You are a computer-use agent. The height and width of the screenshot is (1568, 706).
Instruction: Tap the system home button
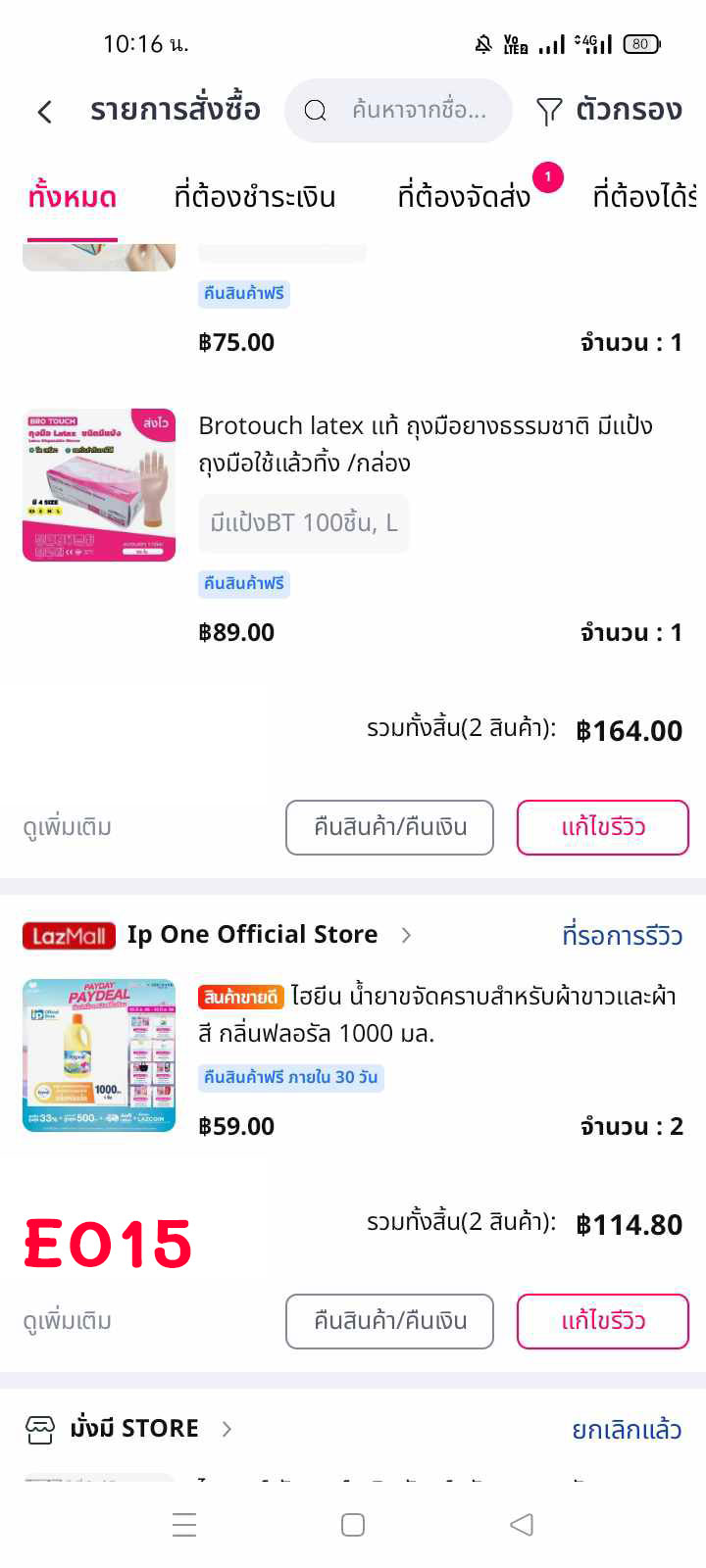tap(353, 1525)
